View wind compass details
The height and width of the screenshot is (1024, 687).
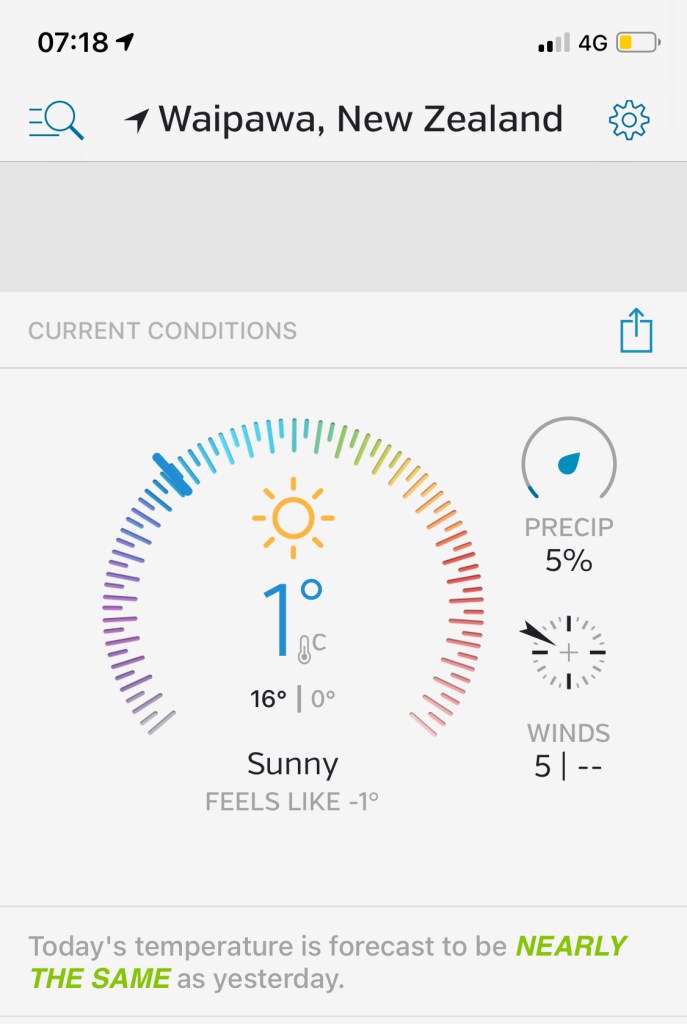[568, 653]
